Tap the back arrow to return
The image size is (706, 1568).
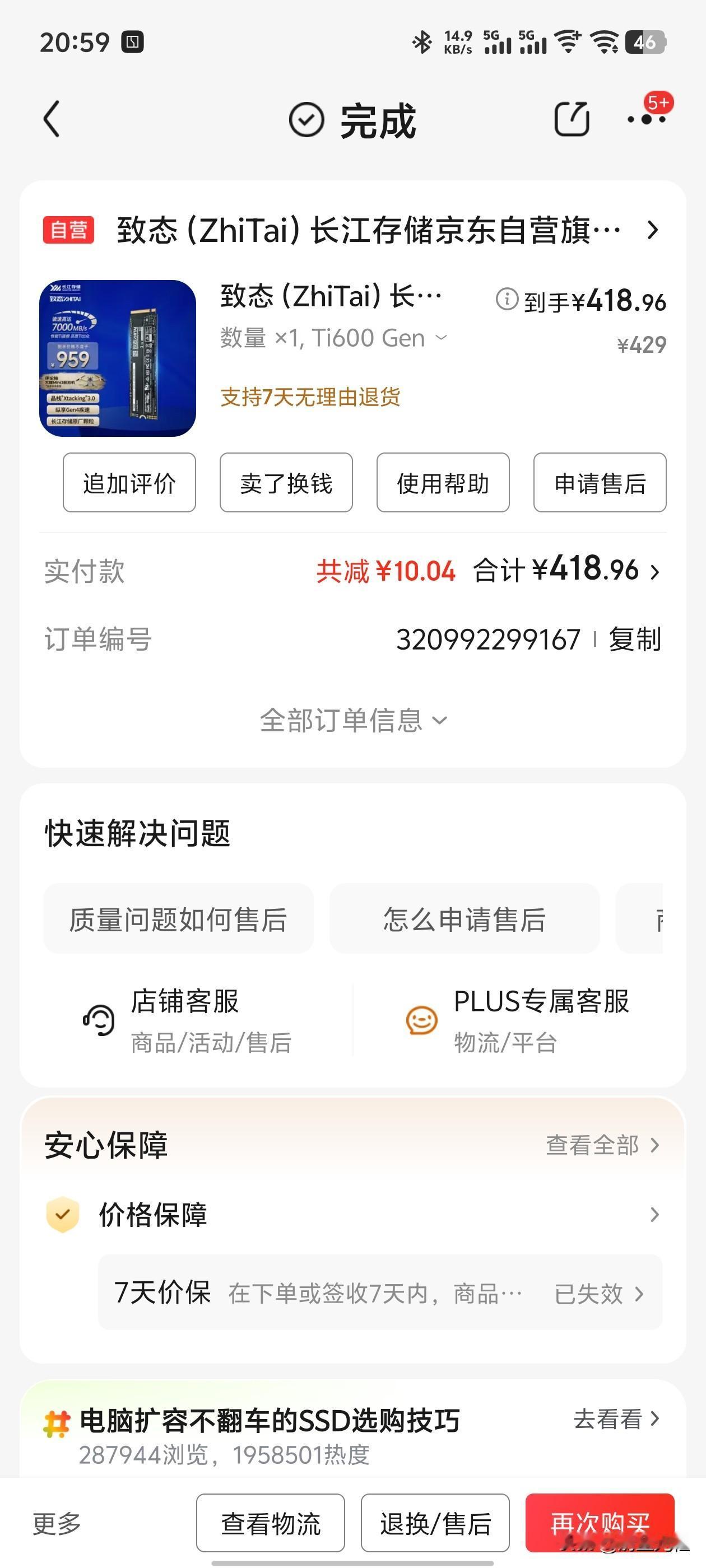[52, 119]
